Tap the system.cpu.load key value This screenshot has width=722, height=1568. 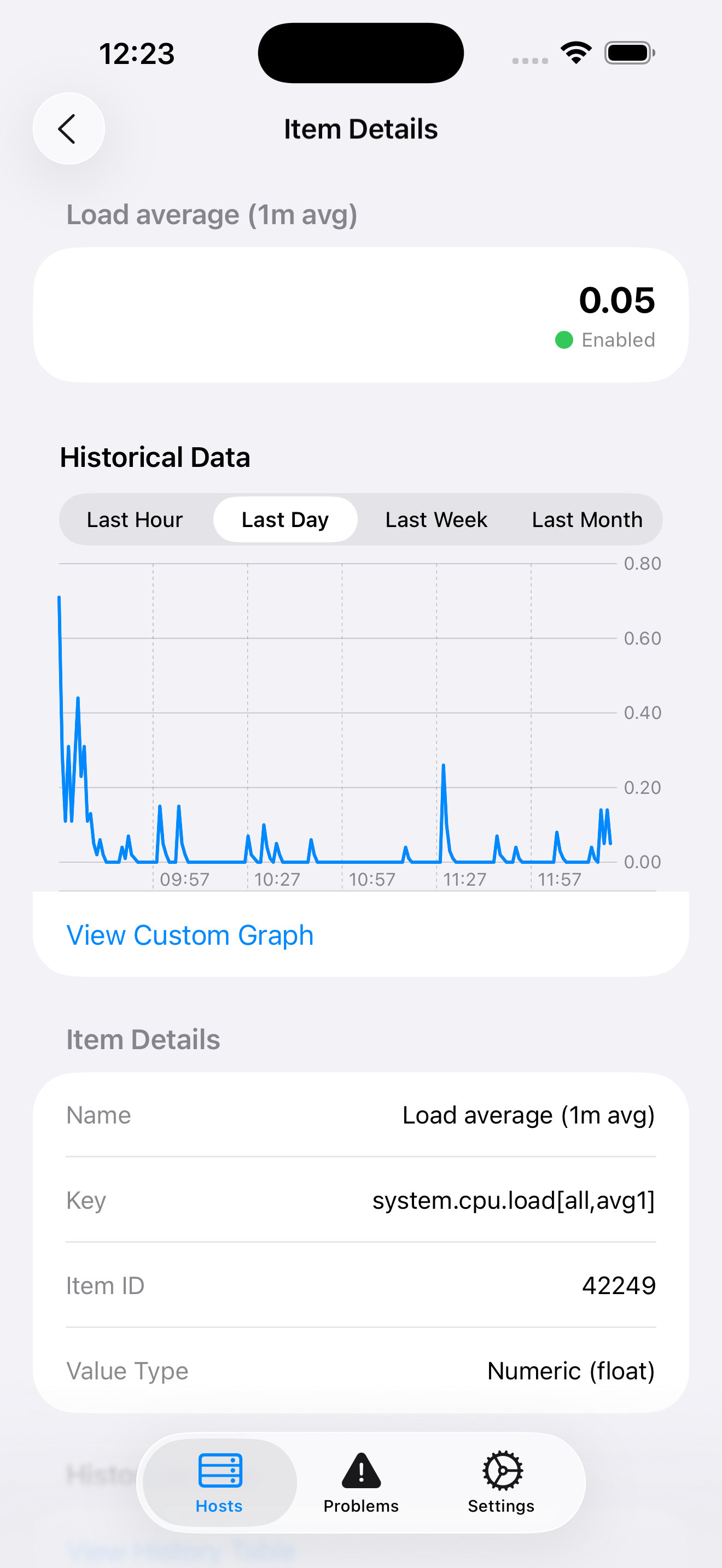(x=514, y=1200)
